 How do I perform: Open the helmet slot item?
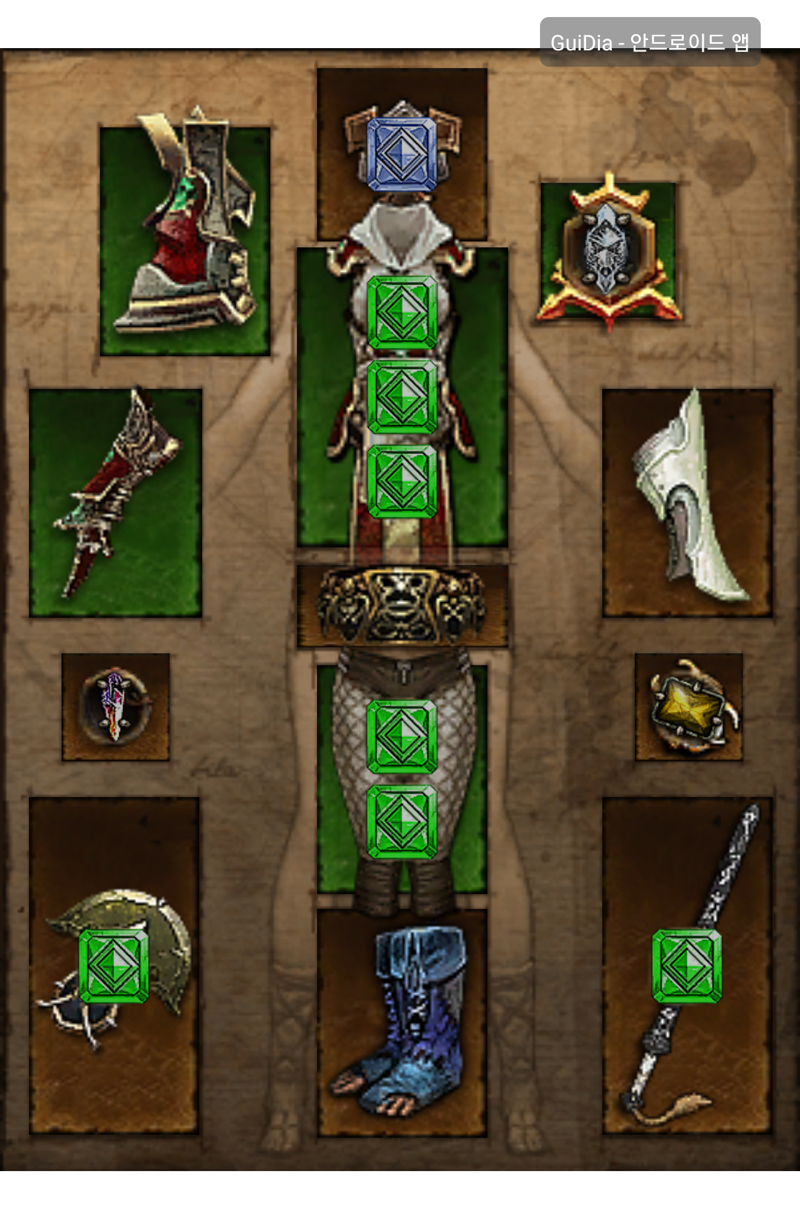click(402, 155)
